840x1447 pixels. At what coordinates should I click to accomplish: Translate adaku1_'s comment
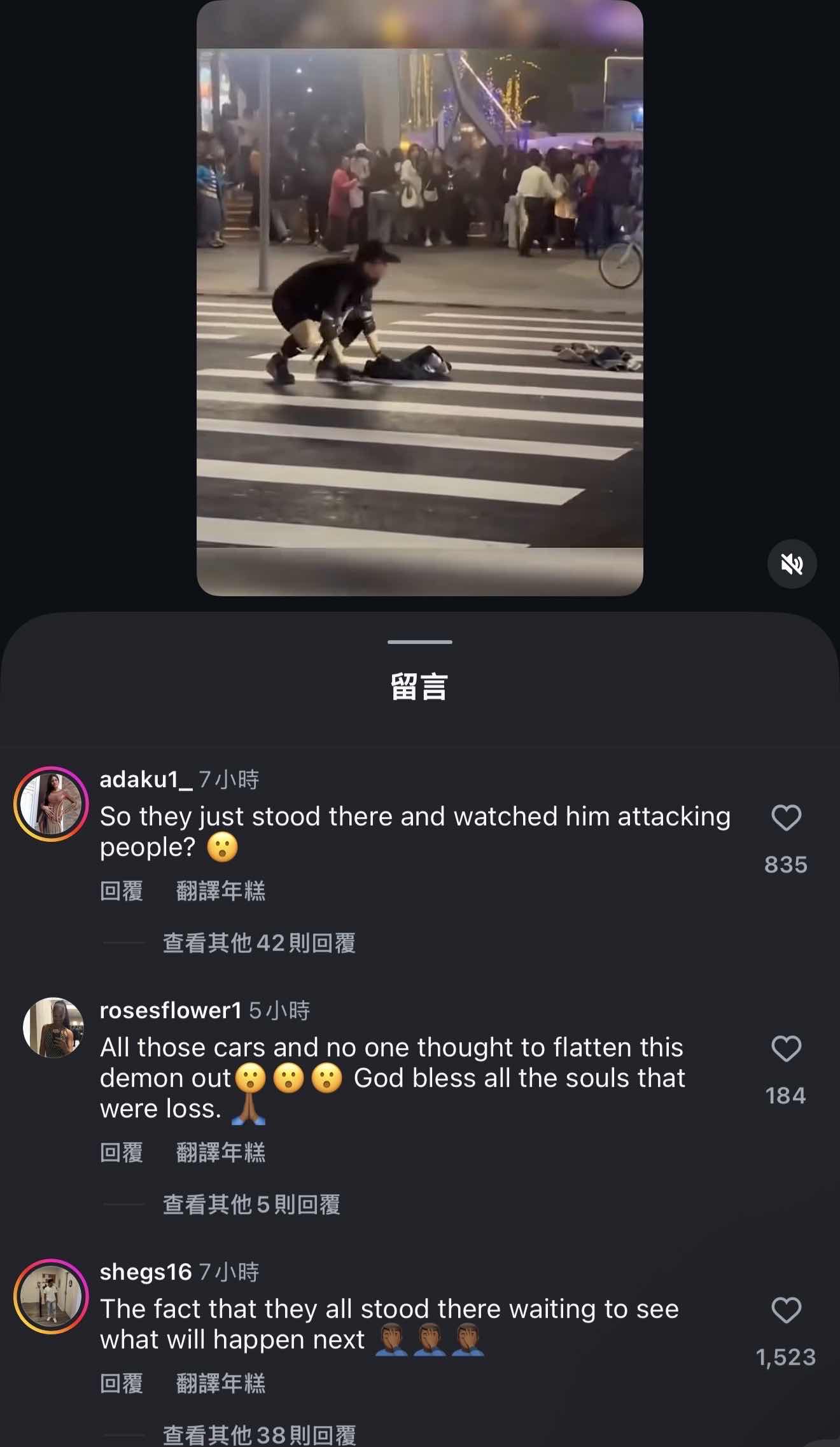click(x=220, y=891)
